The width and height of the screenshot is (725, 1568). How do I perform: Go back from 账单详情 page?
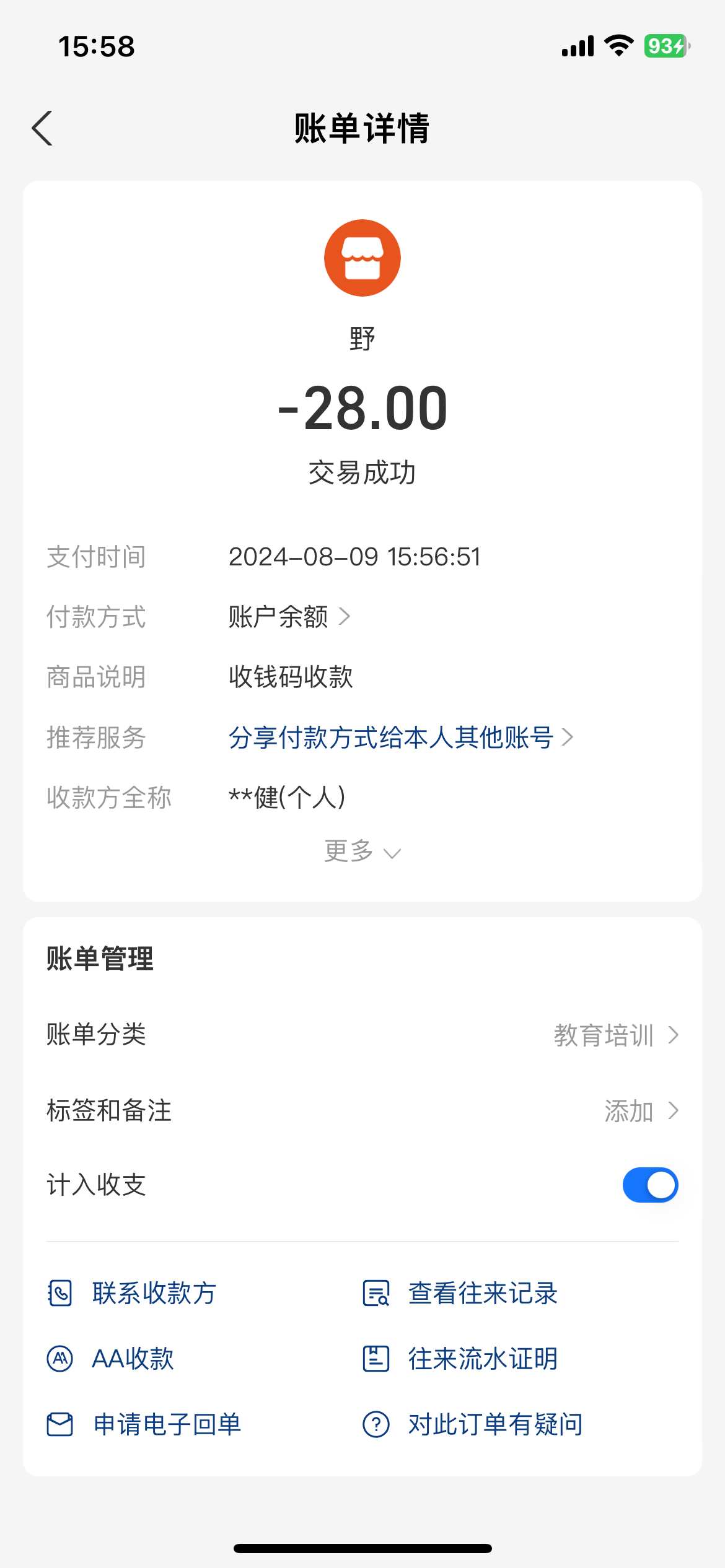coord(42,128)
